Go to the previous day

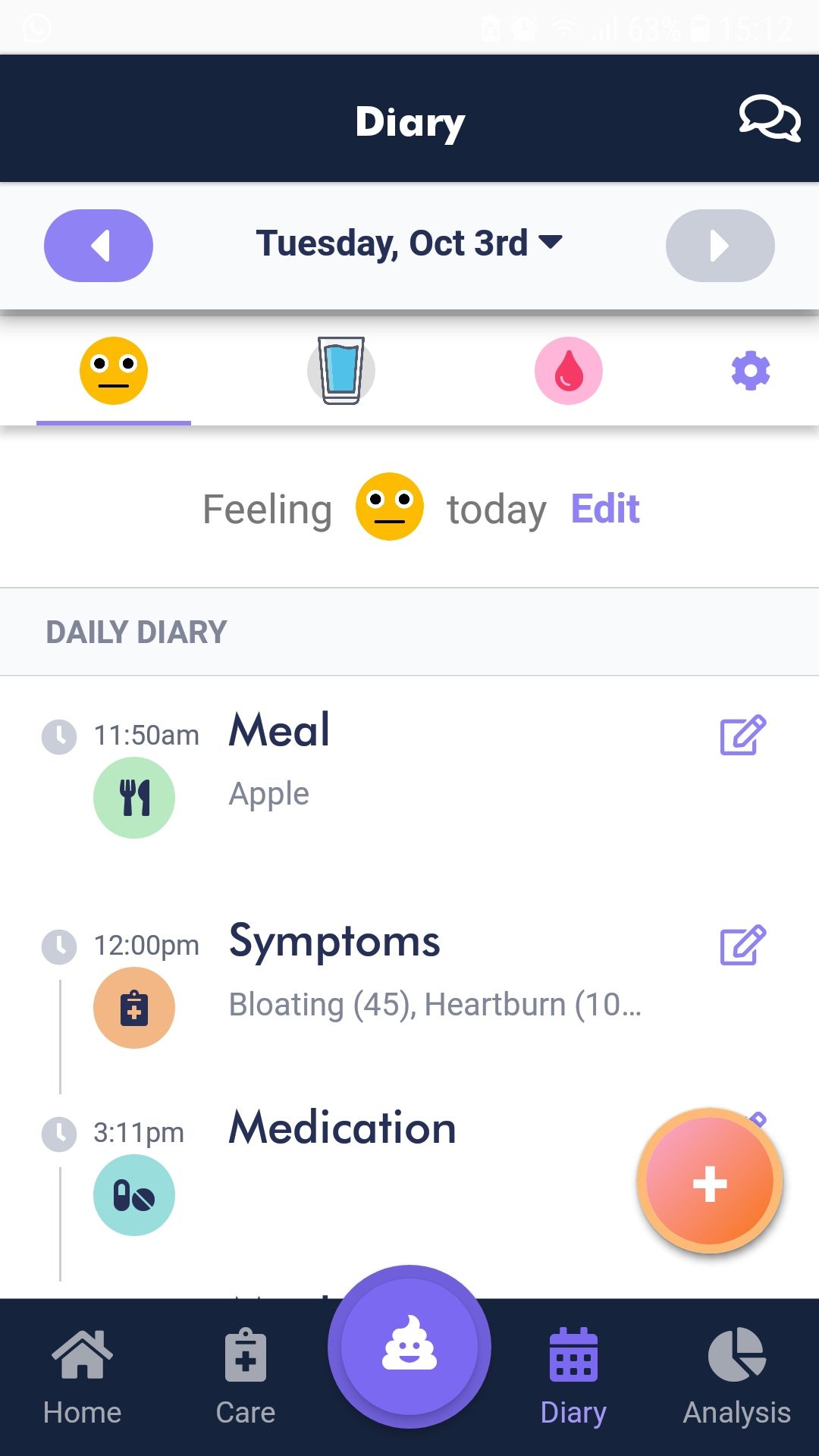[x=99, y=246]
